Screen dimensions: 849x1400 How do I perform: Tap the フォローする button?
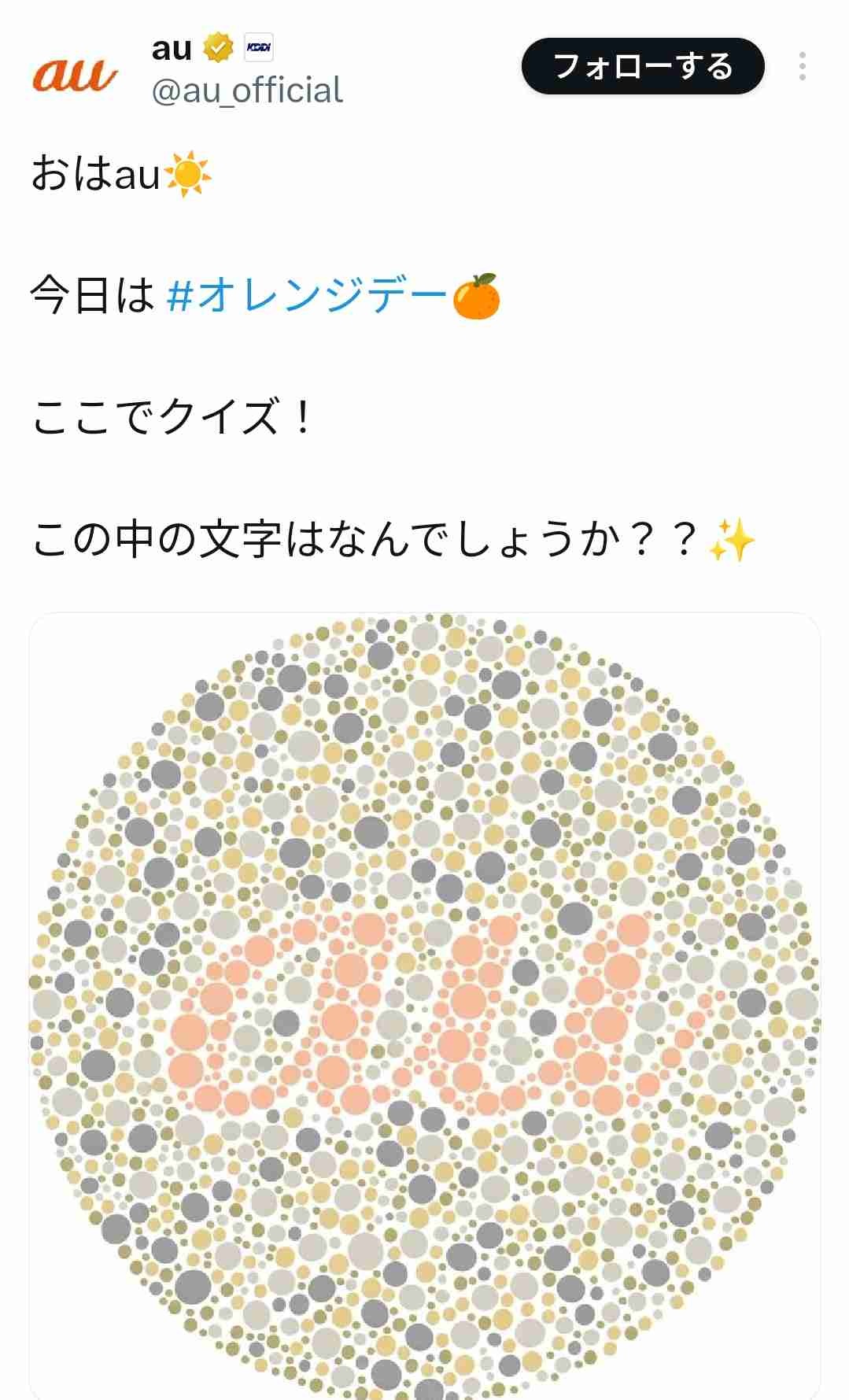click(x=642, y=67)
